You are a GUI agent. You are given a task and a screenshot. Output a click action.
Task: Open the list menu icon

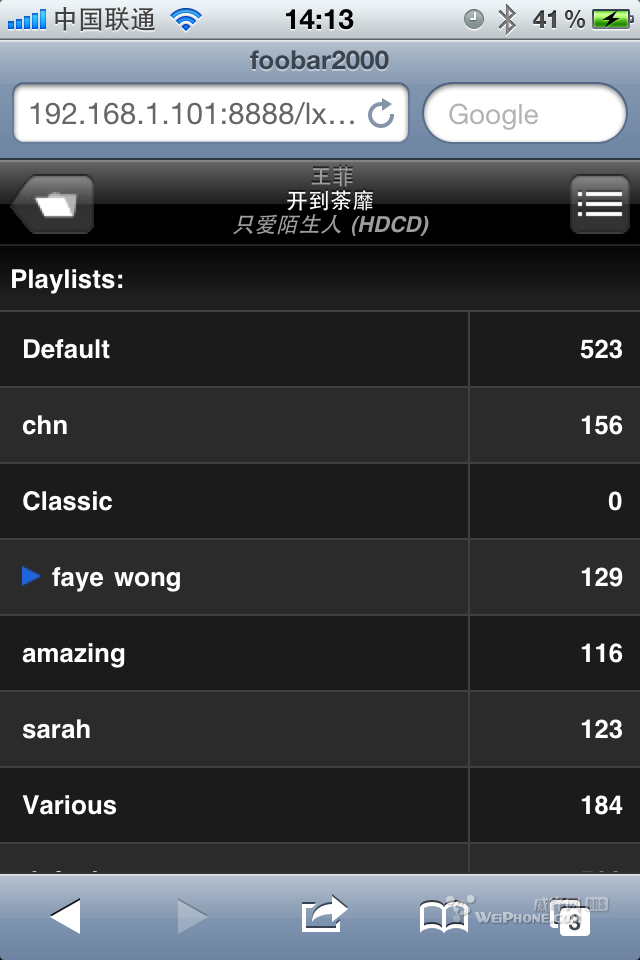(x=599, y=205)
